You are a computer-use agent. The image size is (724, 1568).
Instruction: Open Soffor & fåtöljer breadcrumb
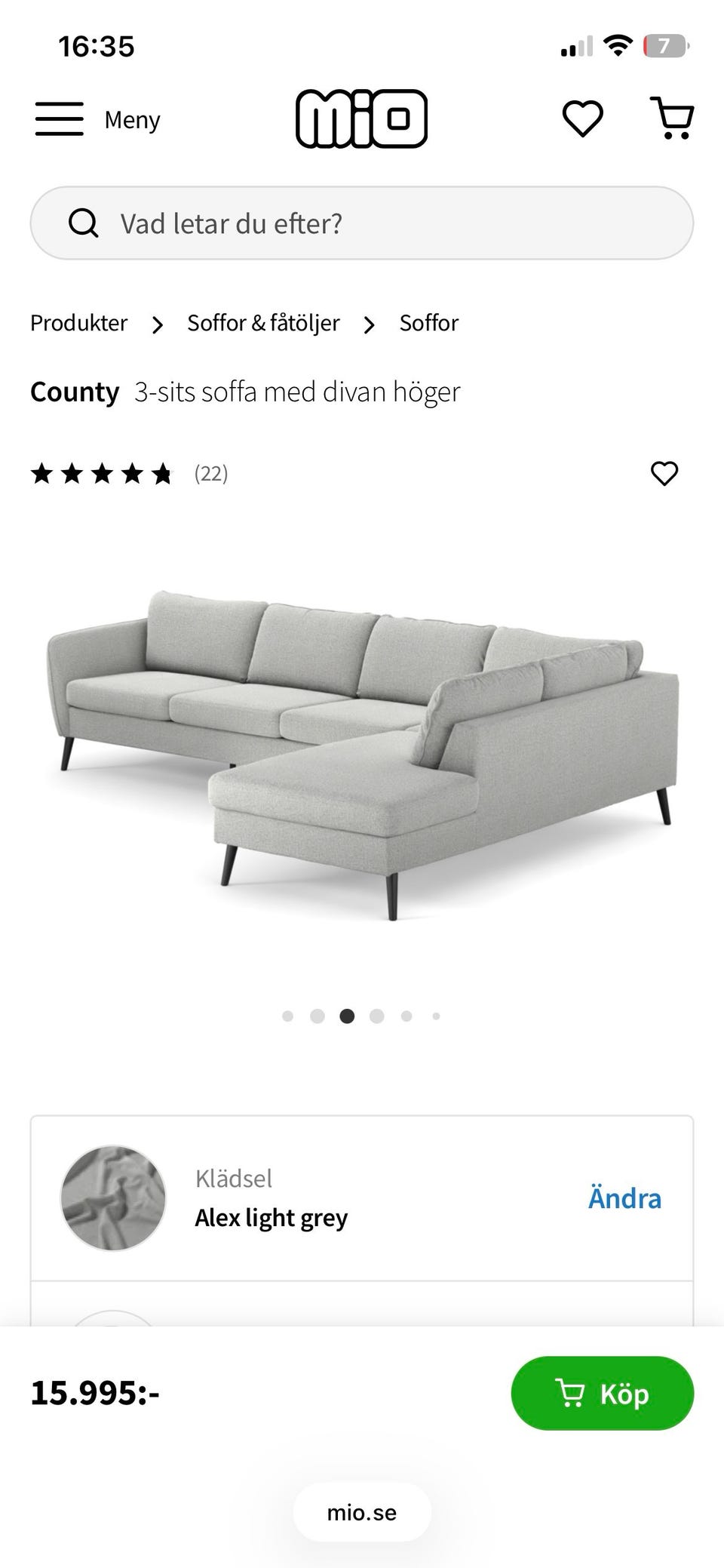coord(263,323)
